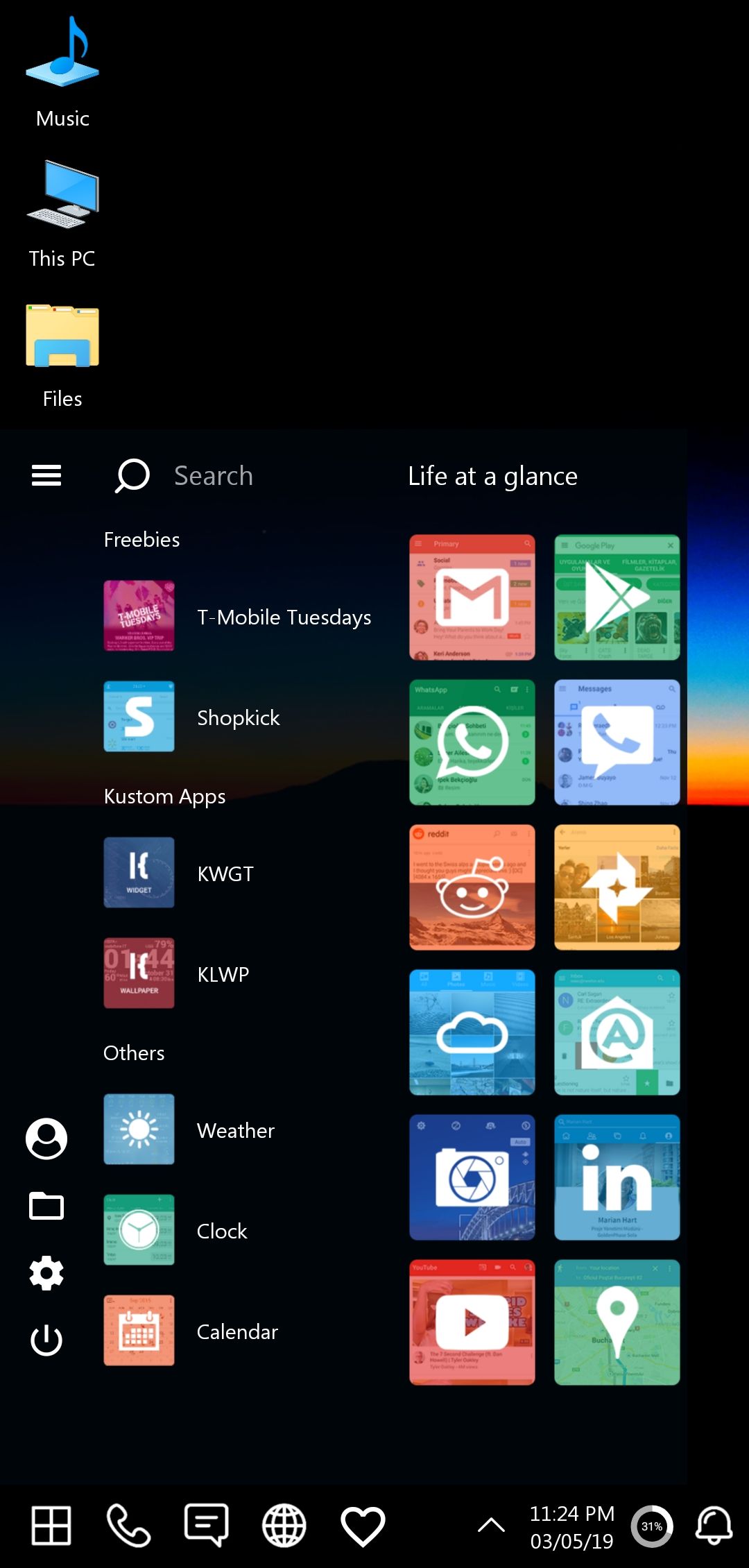Tap the hamburger menu in the start panel
The height and width of the screenshot is (1568, 749).
coord(46,475)
